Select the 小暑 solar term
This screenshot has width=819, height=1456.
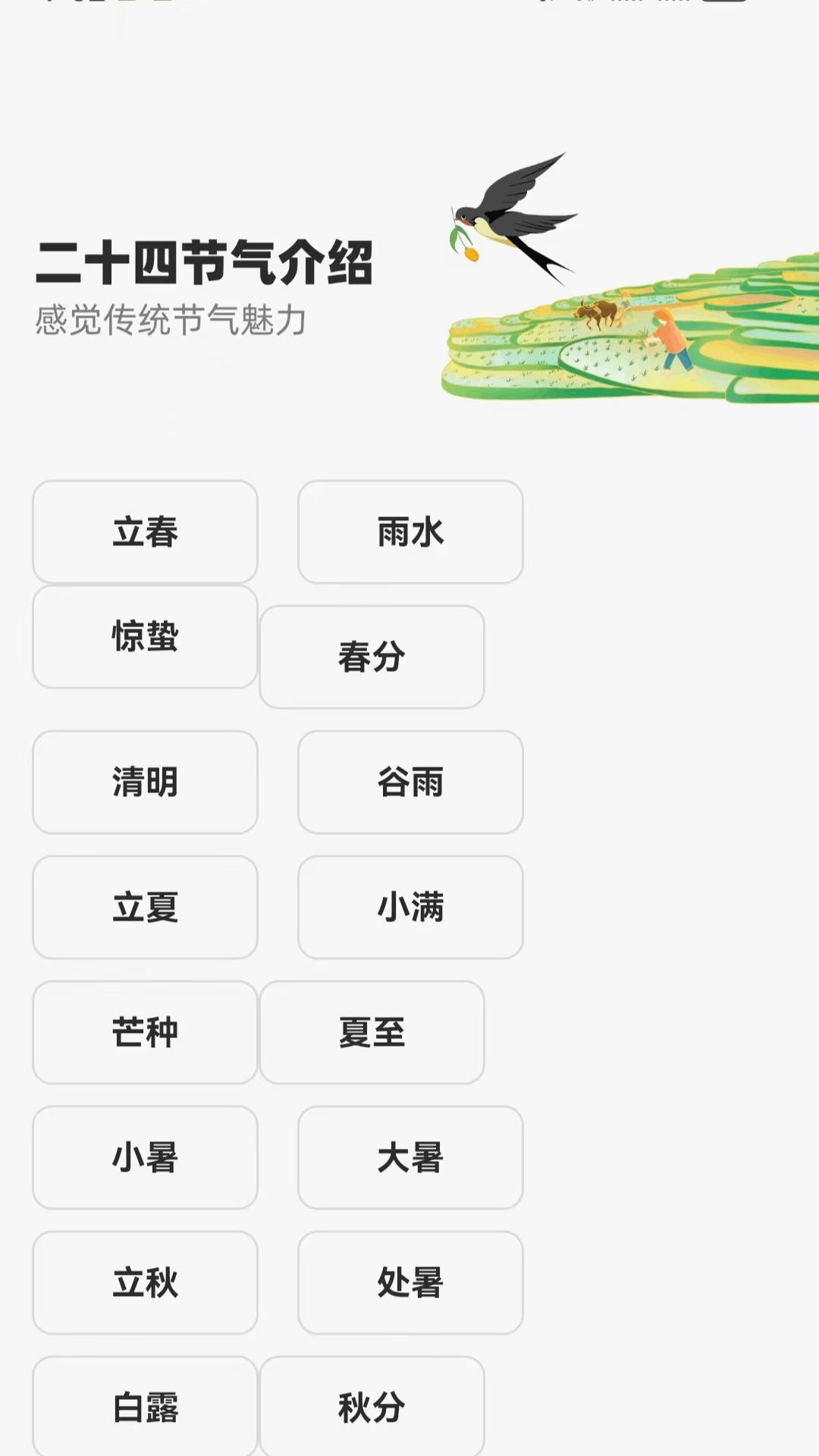click(x=144, y=1156)
